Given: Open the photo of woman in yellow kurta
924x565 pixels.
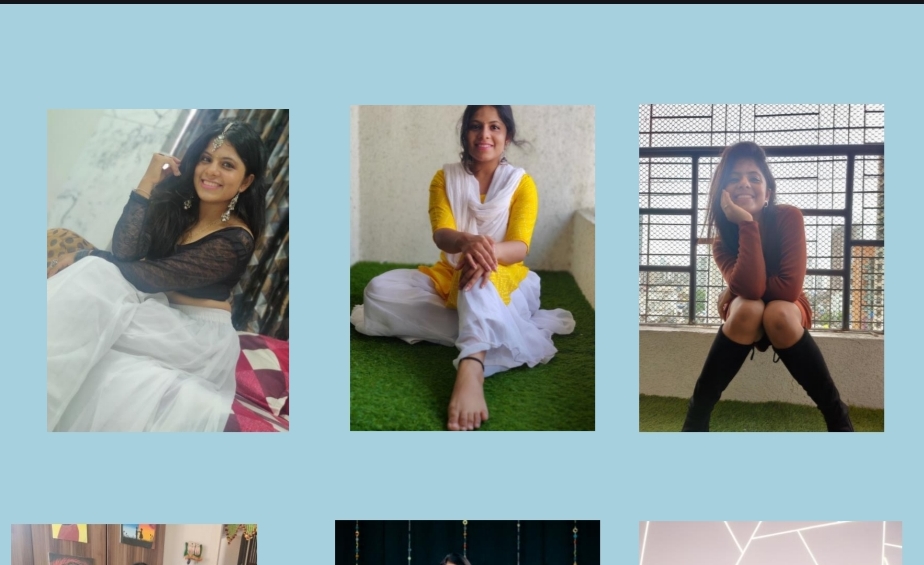Looking at the screenshot, I should 472,268.
